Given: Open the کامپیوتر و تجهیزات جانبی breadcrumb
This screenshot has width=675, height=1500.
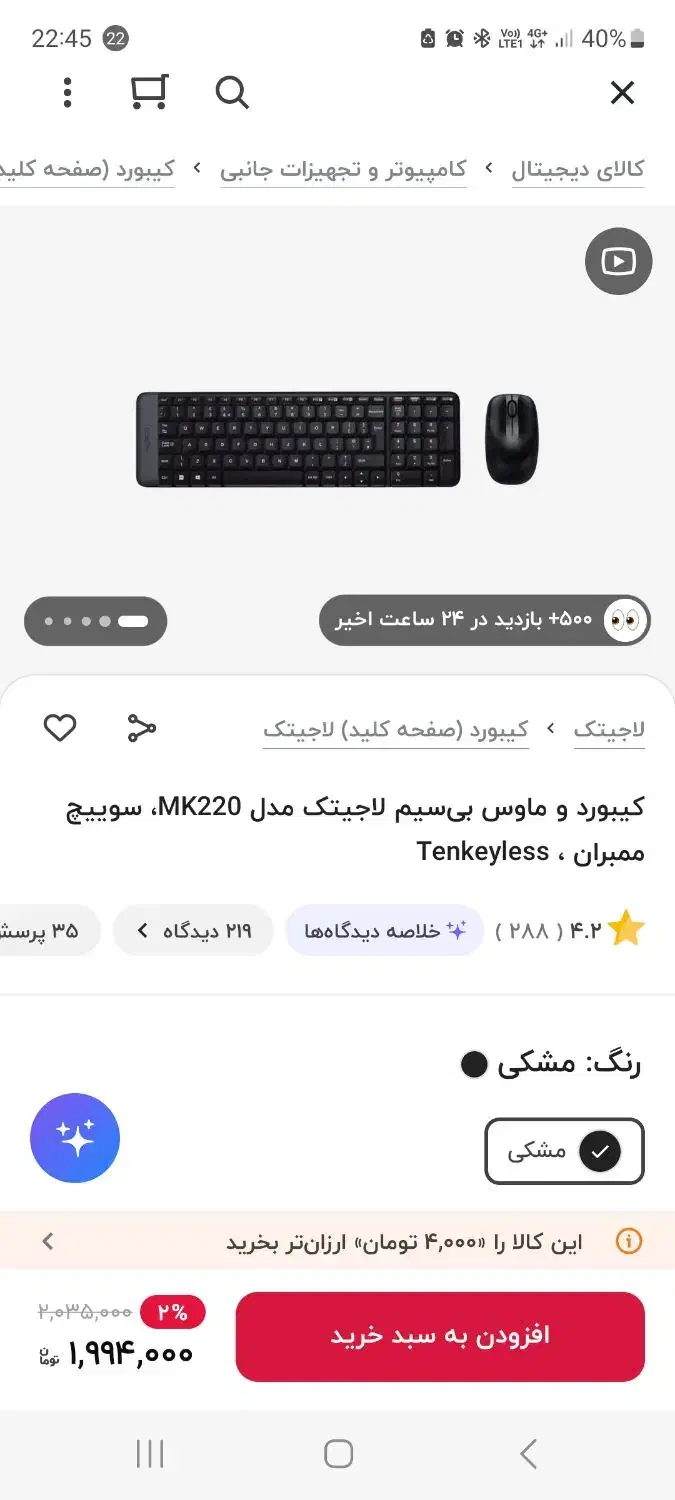Looking at the screenshot, I should tap(343, 169).
